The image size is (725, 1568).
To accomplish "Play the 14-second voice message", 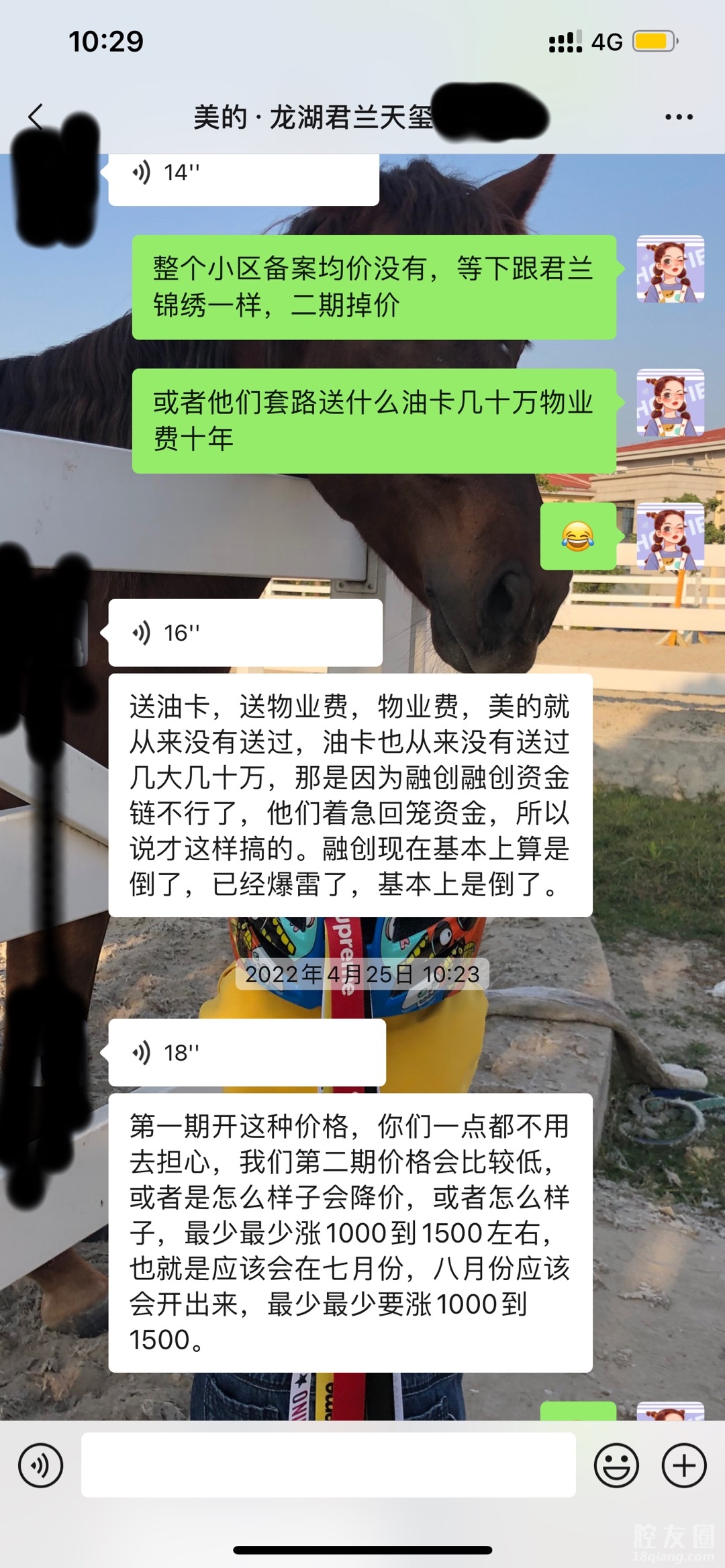I will click(243, 174).
